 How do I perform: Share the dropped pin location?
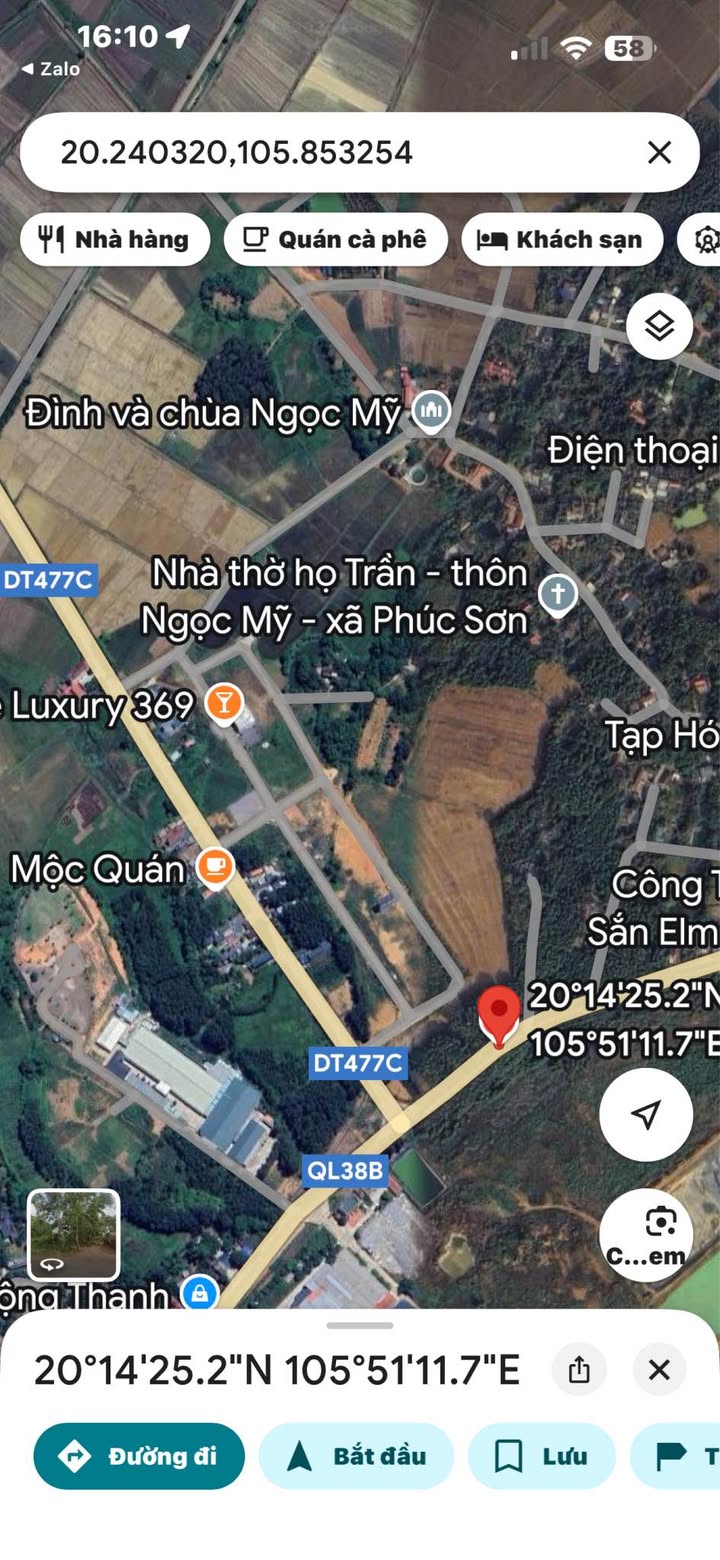pos(579,1370)
